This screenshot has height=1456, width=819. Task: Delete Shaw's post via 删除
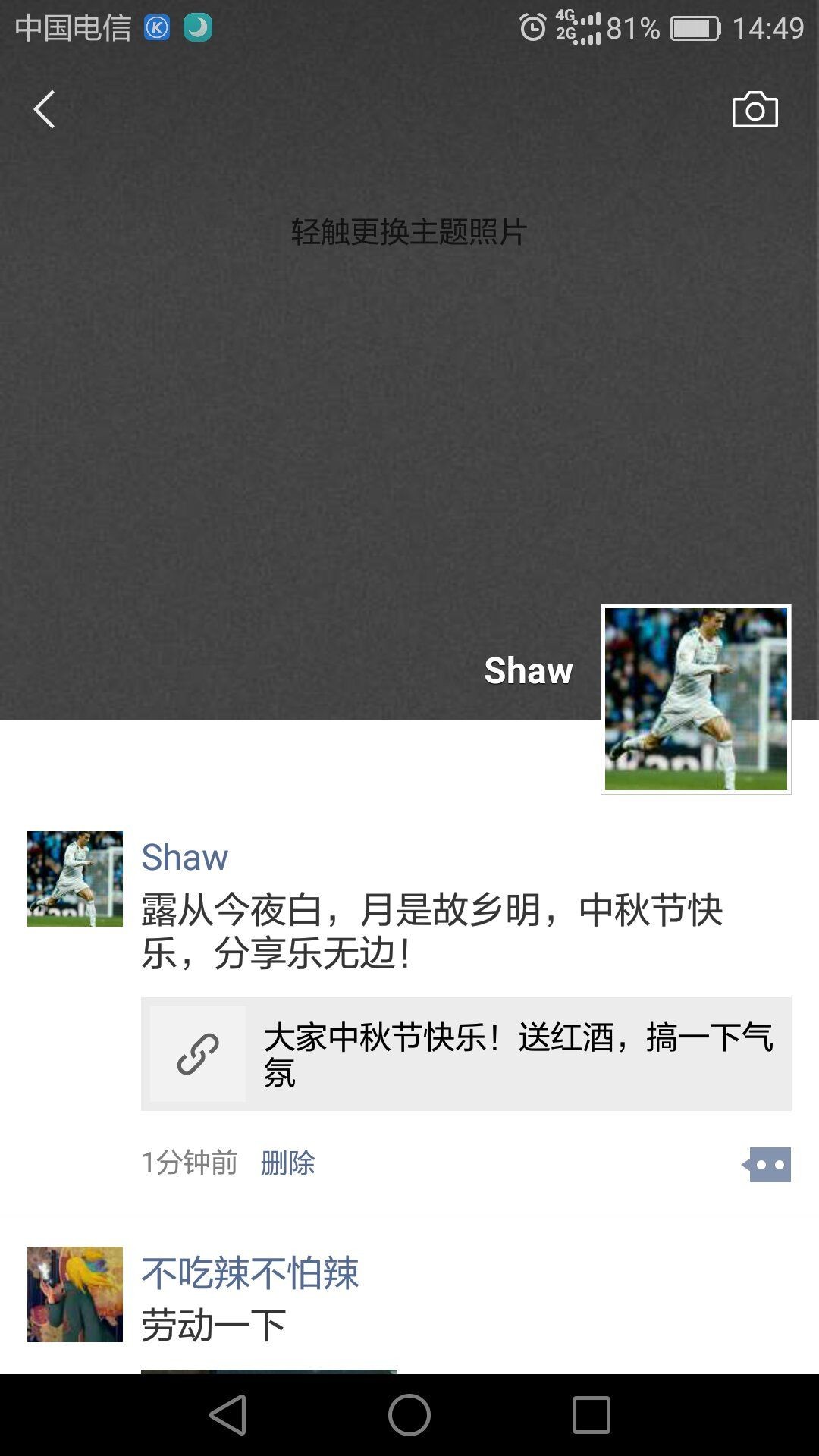pos(287,1163)
